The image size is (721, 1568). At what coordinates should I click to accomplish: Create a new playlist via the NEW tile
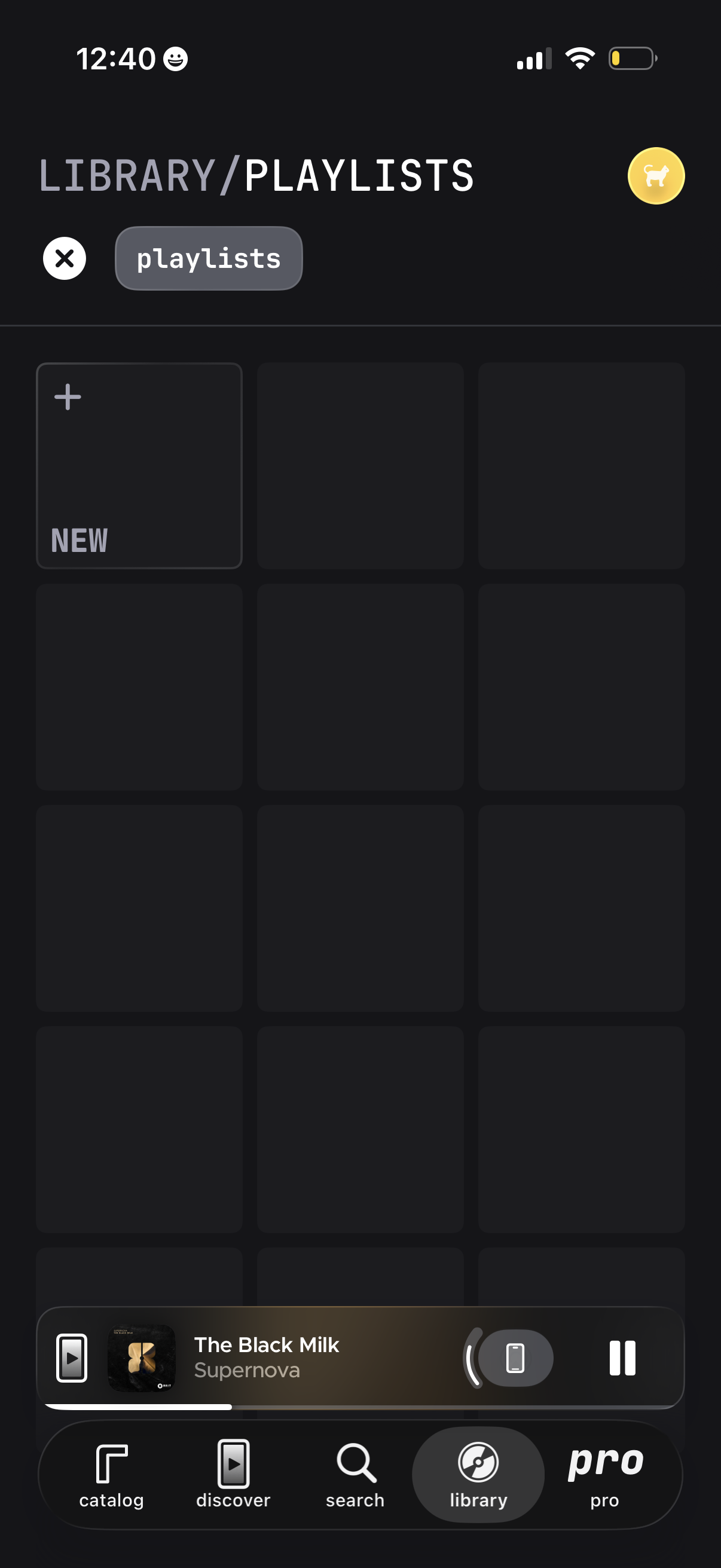click(139, 466)
